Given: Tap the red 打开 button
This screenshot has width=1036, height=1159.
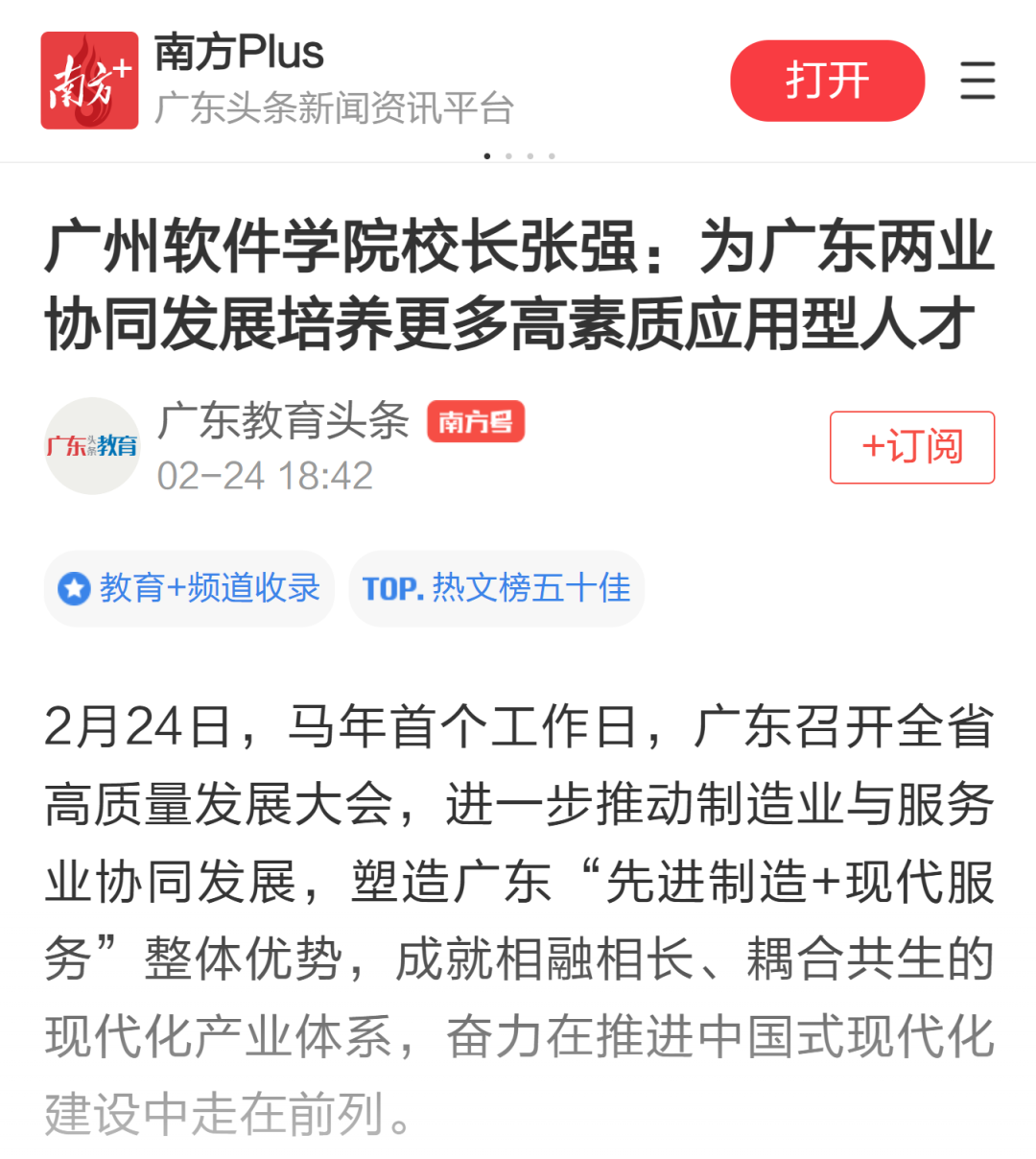Looking at the screenshot, I should (x=827, y=81).
